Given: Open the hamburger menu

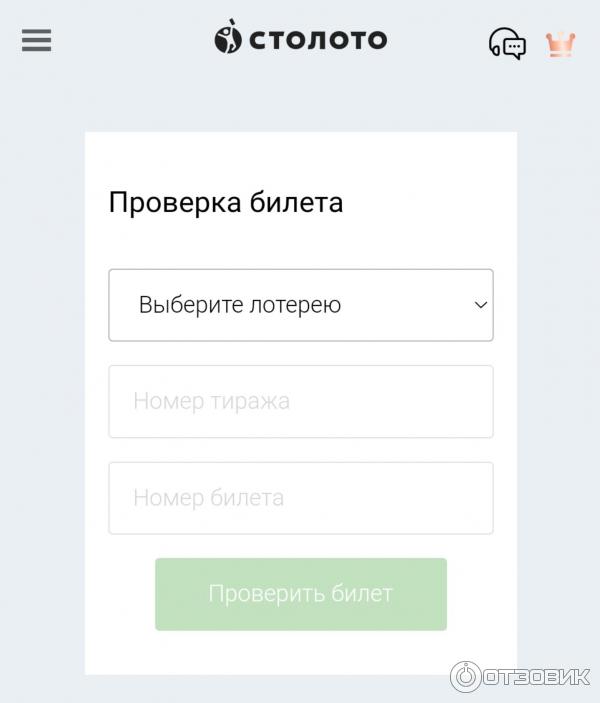Looking at the screenshot, I should (x=36, y=40).
